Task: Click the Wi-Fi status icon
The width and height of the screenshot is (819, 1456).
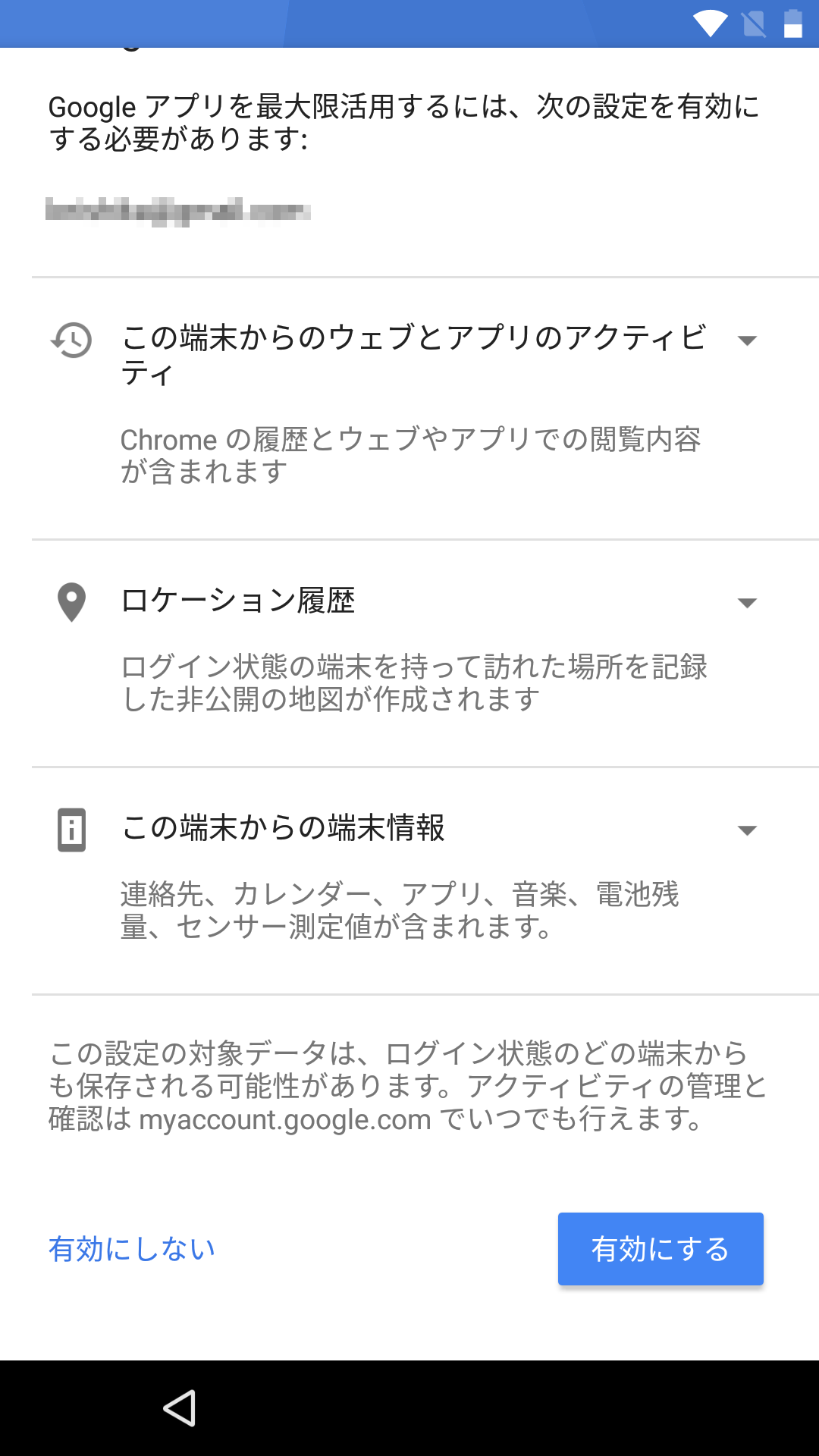Action: click(710, 23)
